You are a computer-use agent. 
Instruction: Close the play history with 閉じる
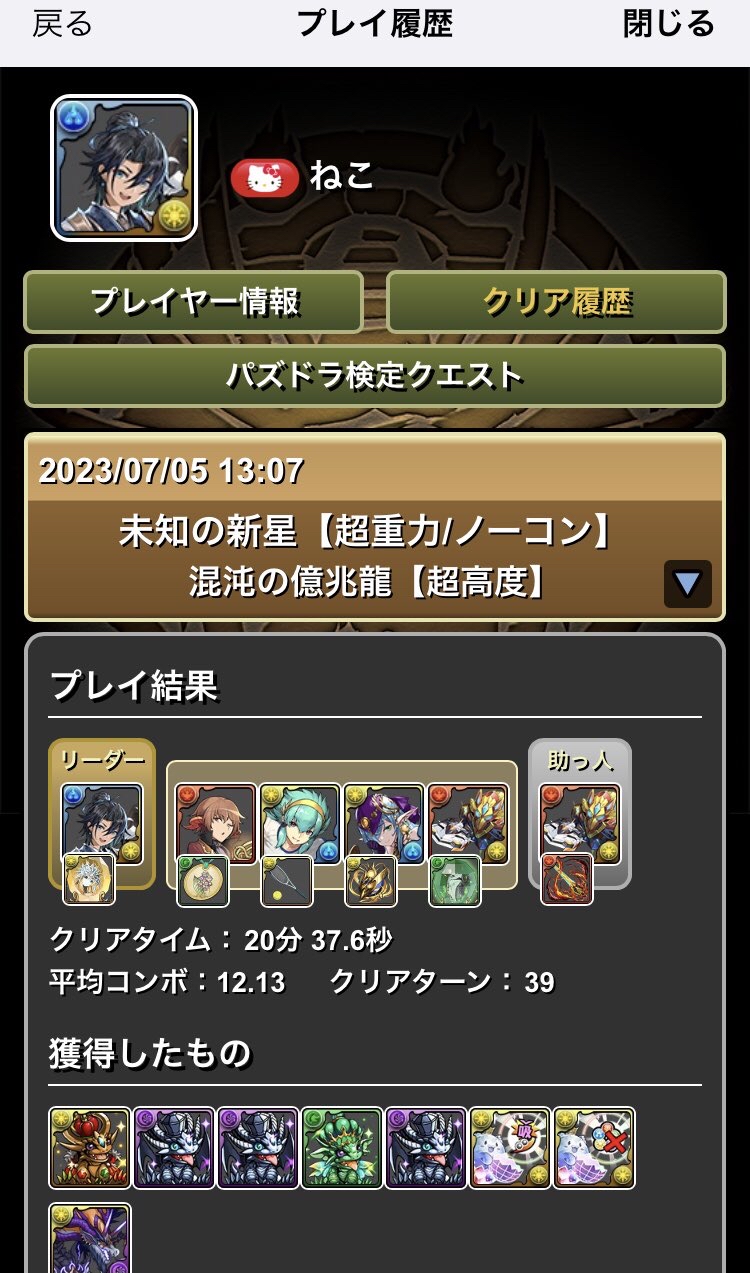coord(668,25)
